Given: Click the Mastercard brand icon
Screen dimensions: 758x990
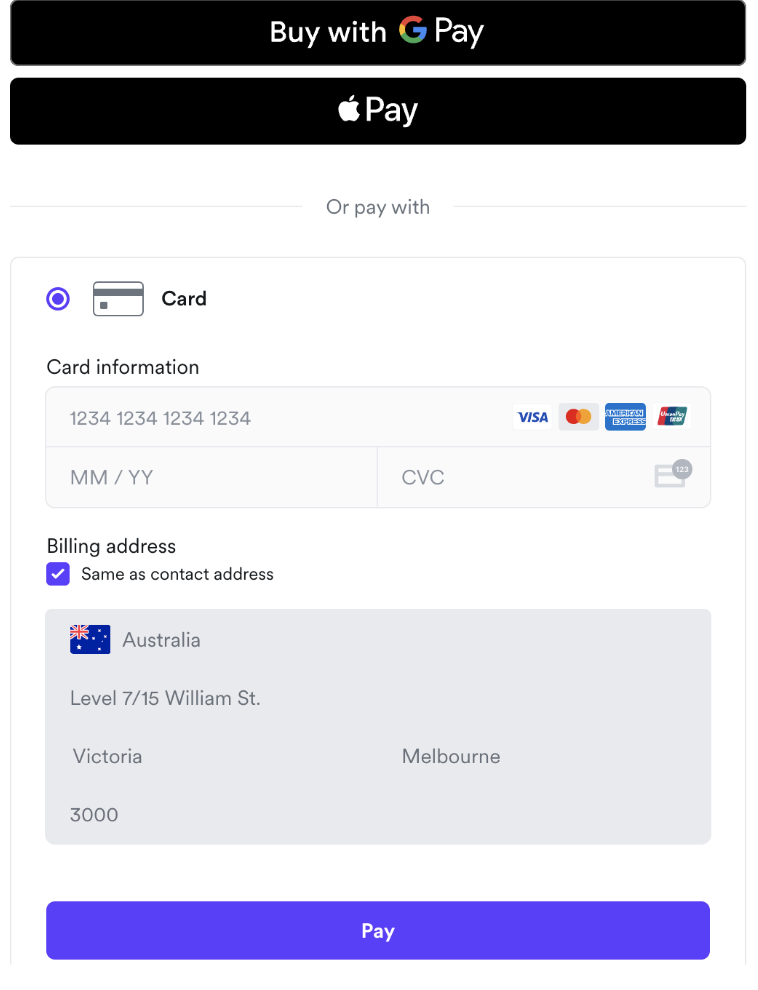Looking at the screenshot, I should [x=578, y=416].
